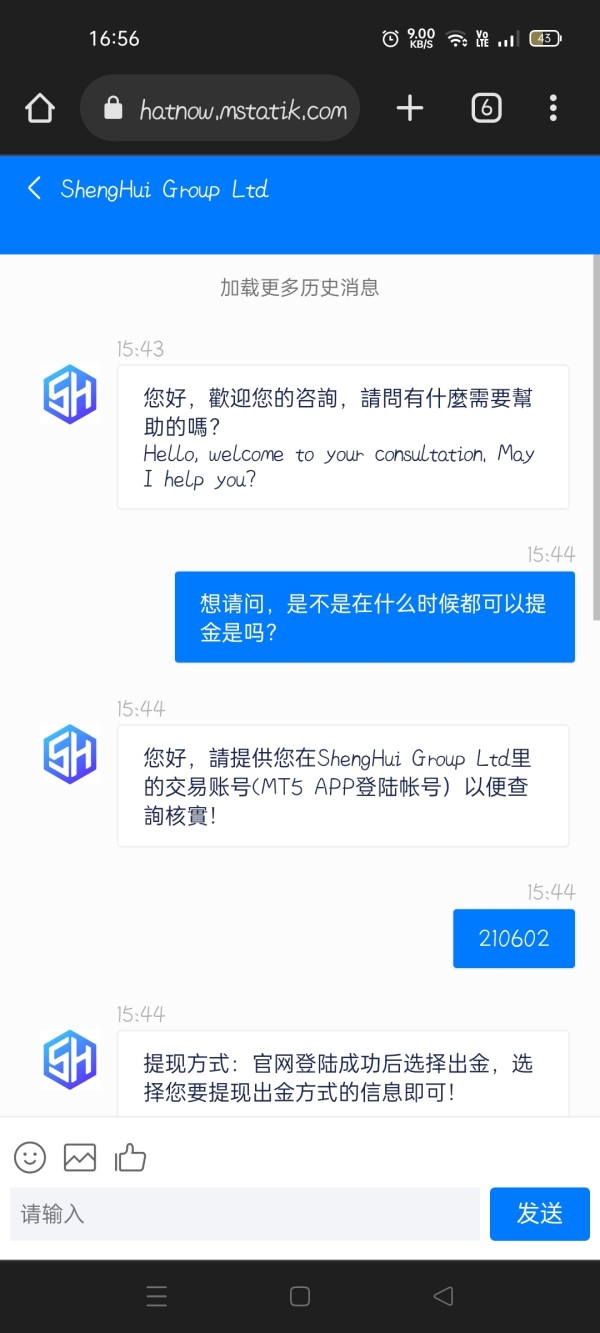Go to the system home screen
Screen dimensions: 600x1333
(x=299, y=1297)
